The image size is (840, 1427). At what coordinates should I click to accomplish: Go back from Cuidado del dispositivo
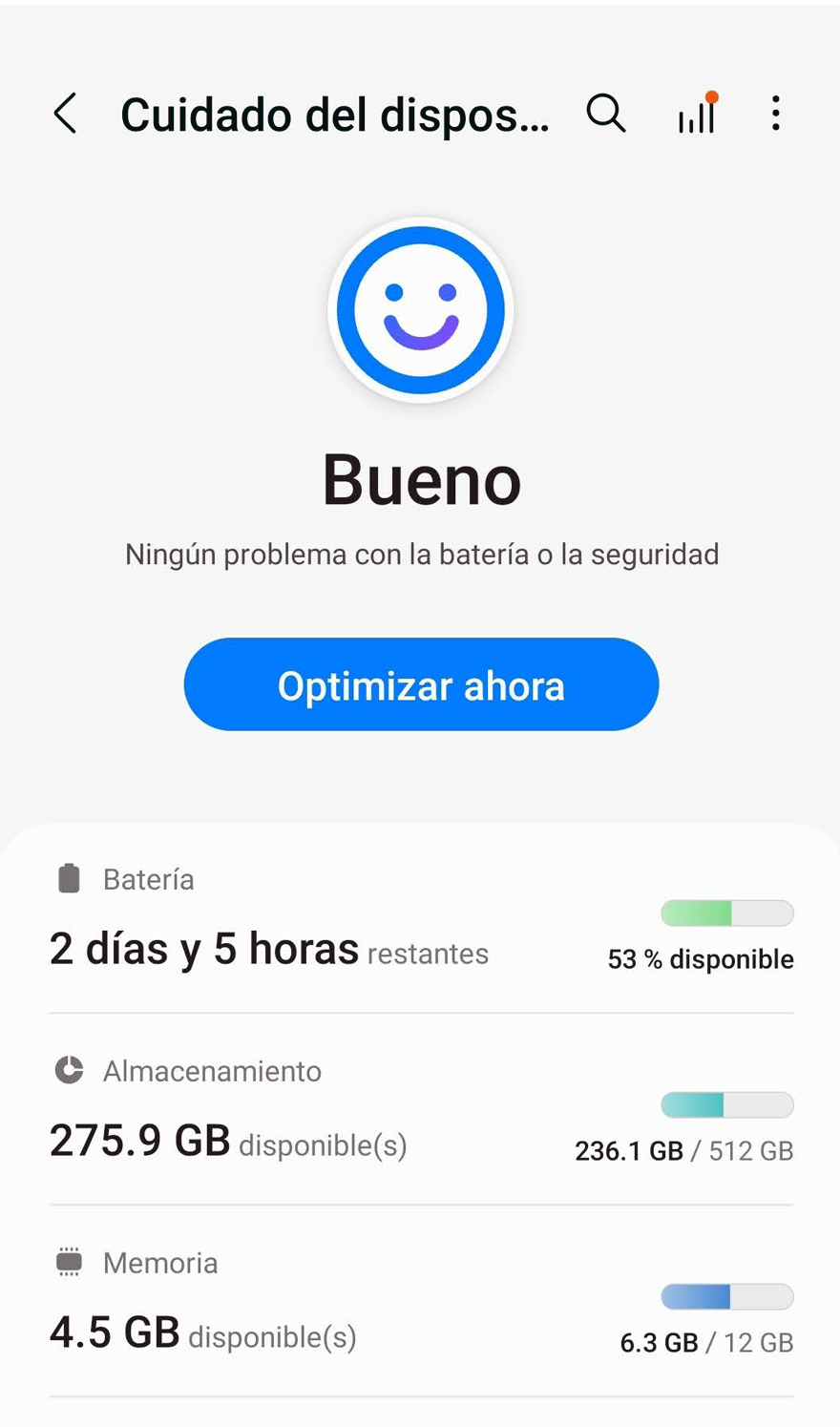tap(65, 114)
